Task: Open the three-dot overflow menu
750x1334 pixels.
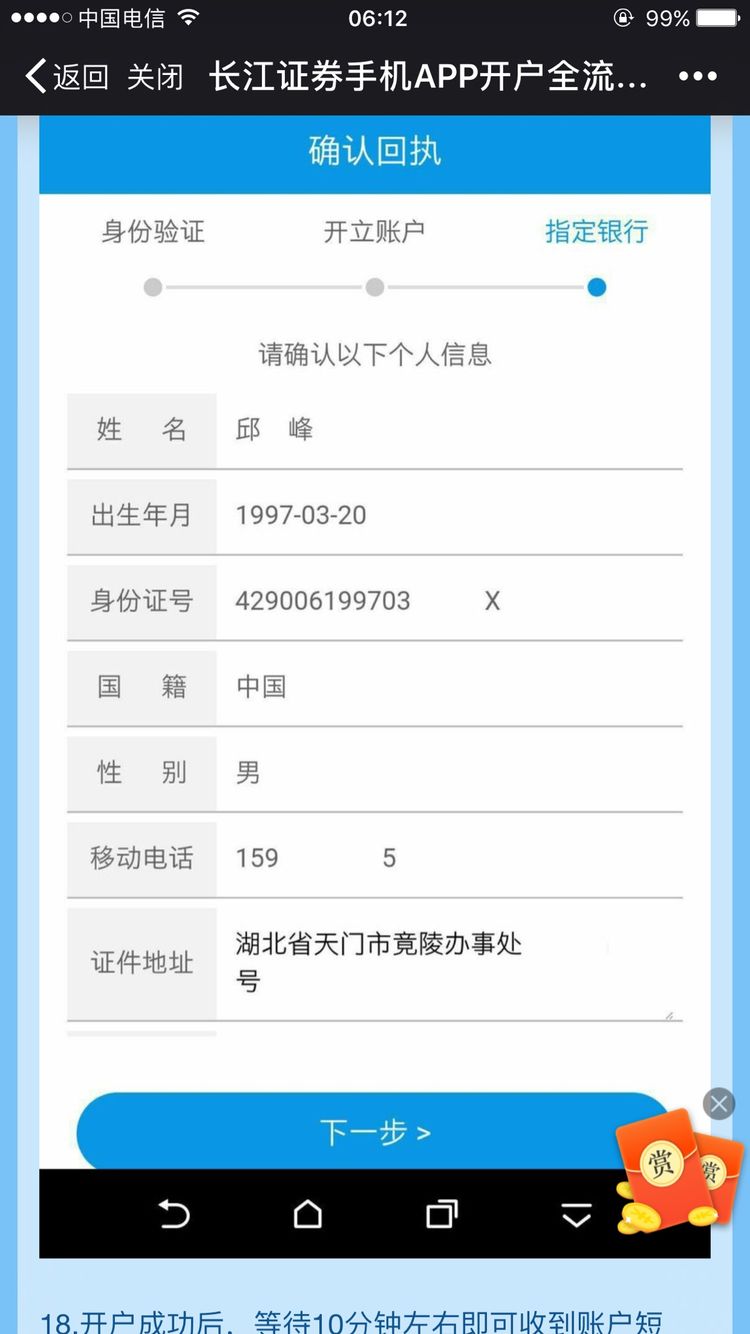Action: (697, 77)
